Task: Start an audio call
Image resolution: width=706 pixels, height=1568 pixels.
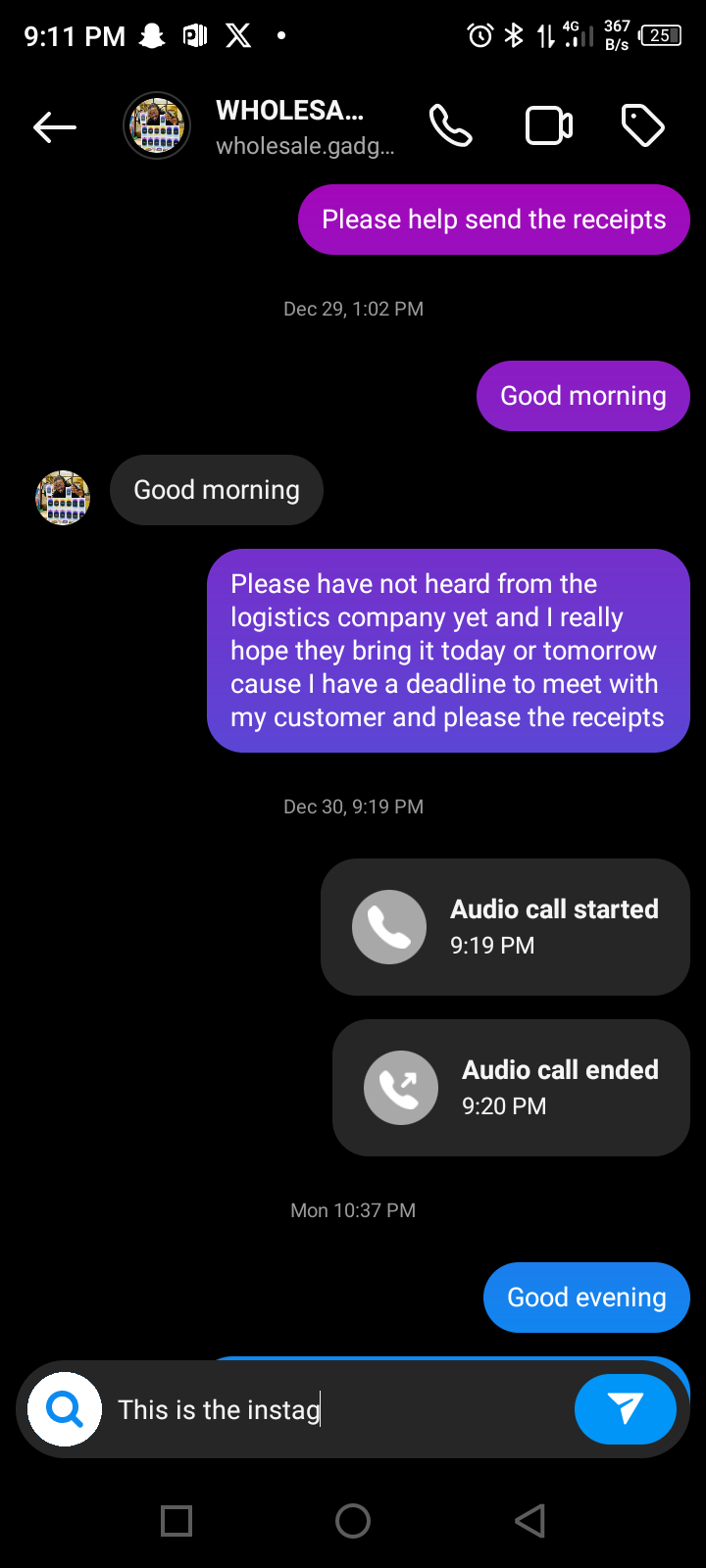Action: (451, 126)
